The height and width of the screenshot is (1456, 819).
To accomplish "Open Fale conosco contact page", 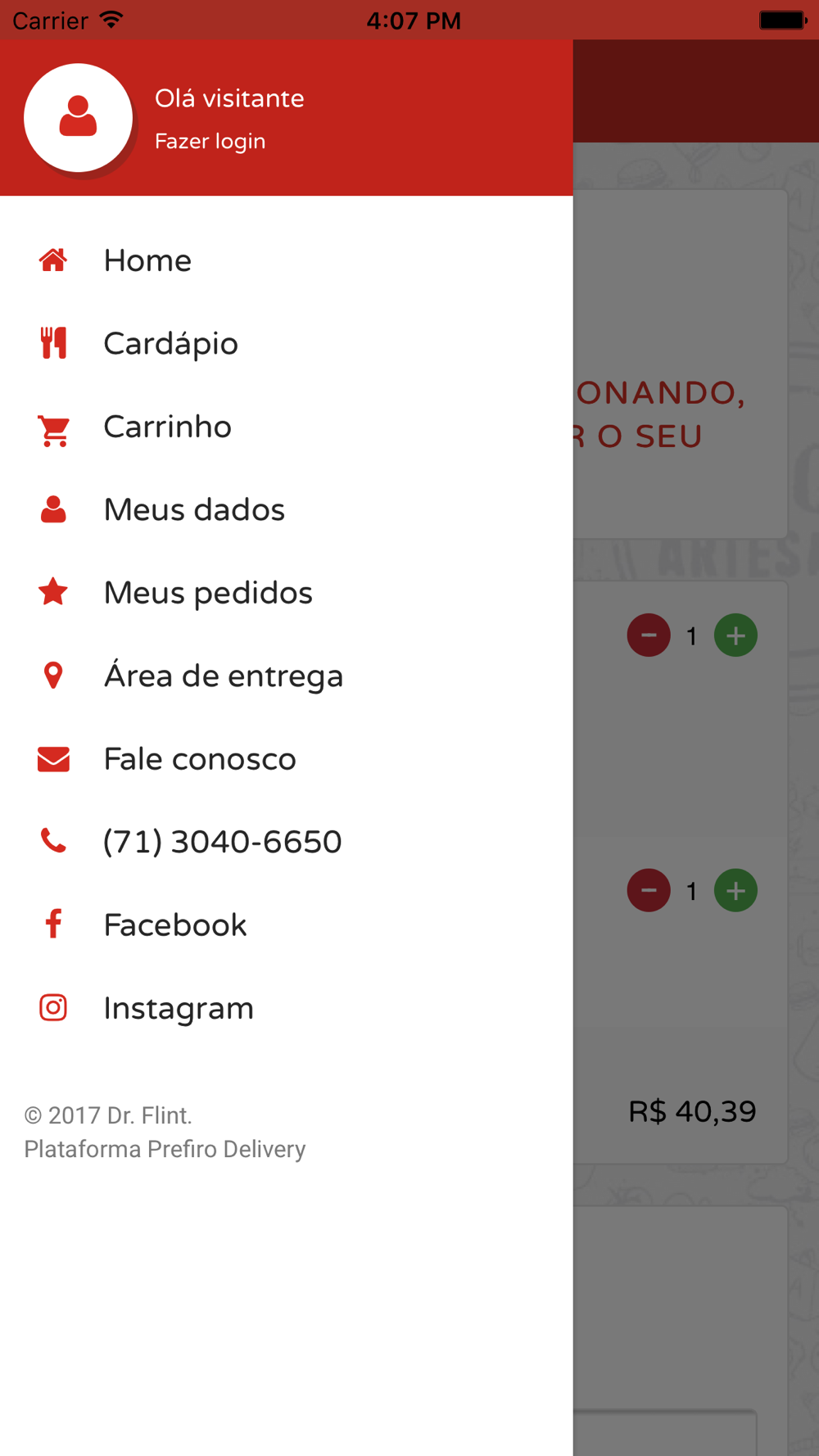I will [287, 759].
